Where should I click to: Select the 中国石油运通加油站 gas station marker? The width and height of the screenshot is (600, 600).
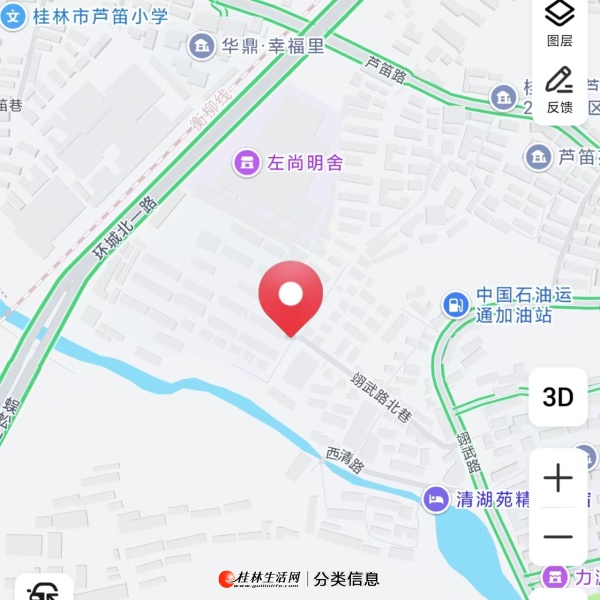pyautogui.click(x=455, y=304)
